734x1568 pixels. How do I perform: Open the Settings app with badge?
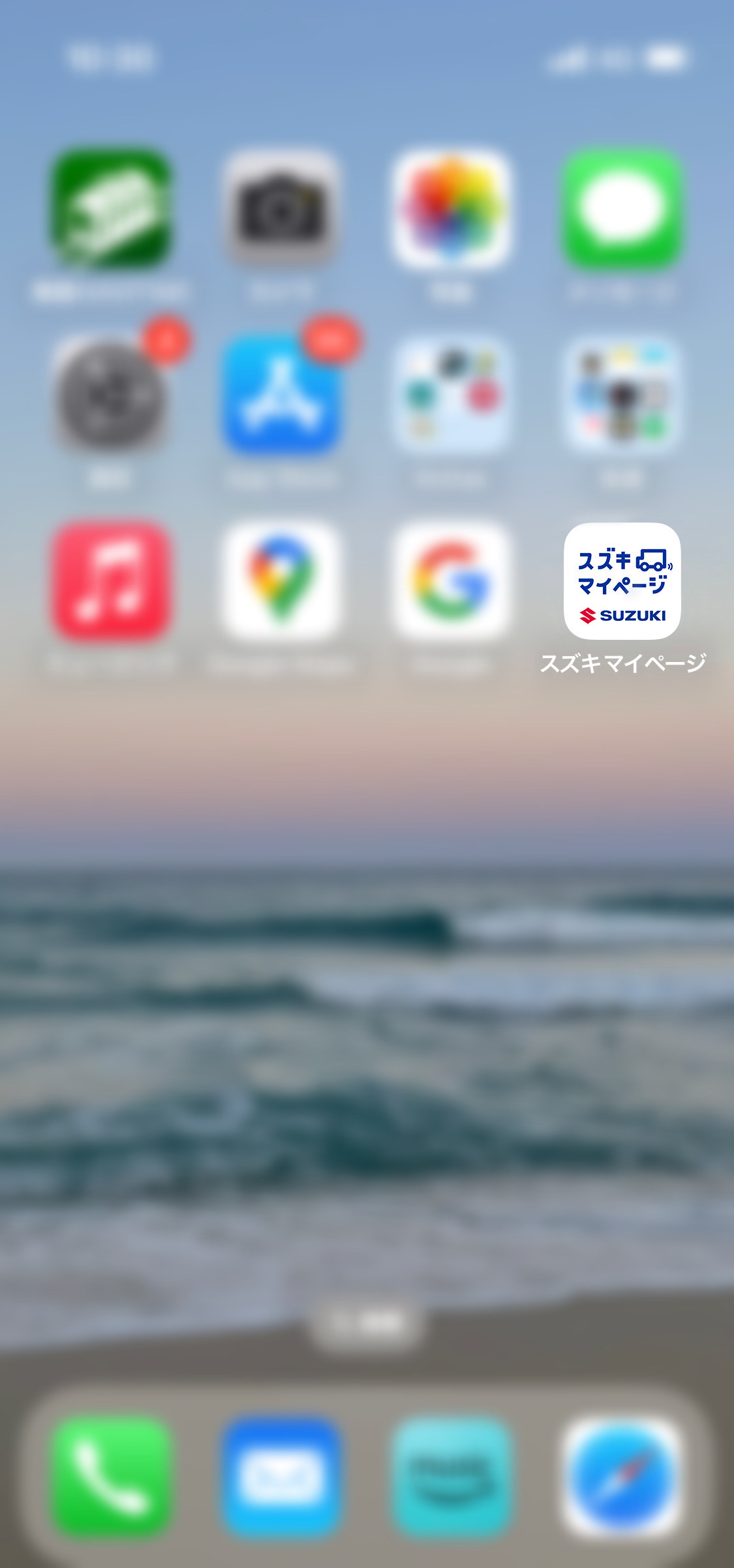(112, 395)
